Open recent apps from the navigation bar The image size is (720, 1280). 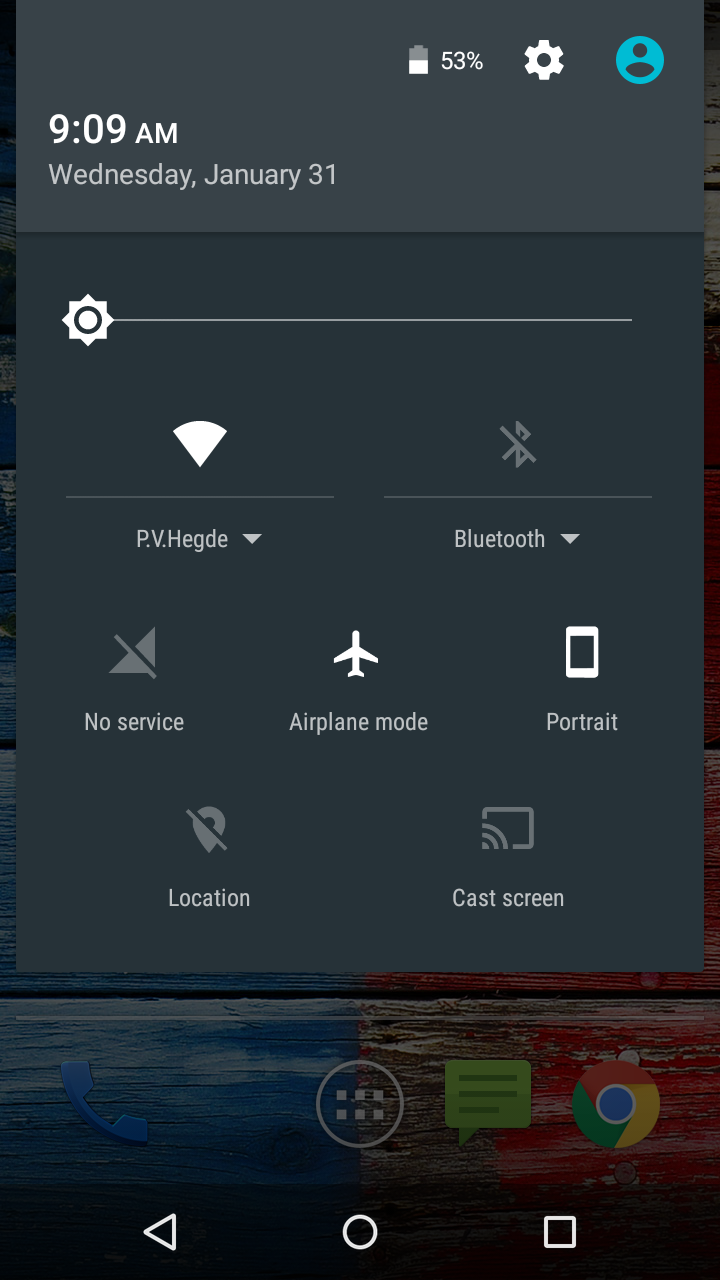click(x=560, y=1232)
